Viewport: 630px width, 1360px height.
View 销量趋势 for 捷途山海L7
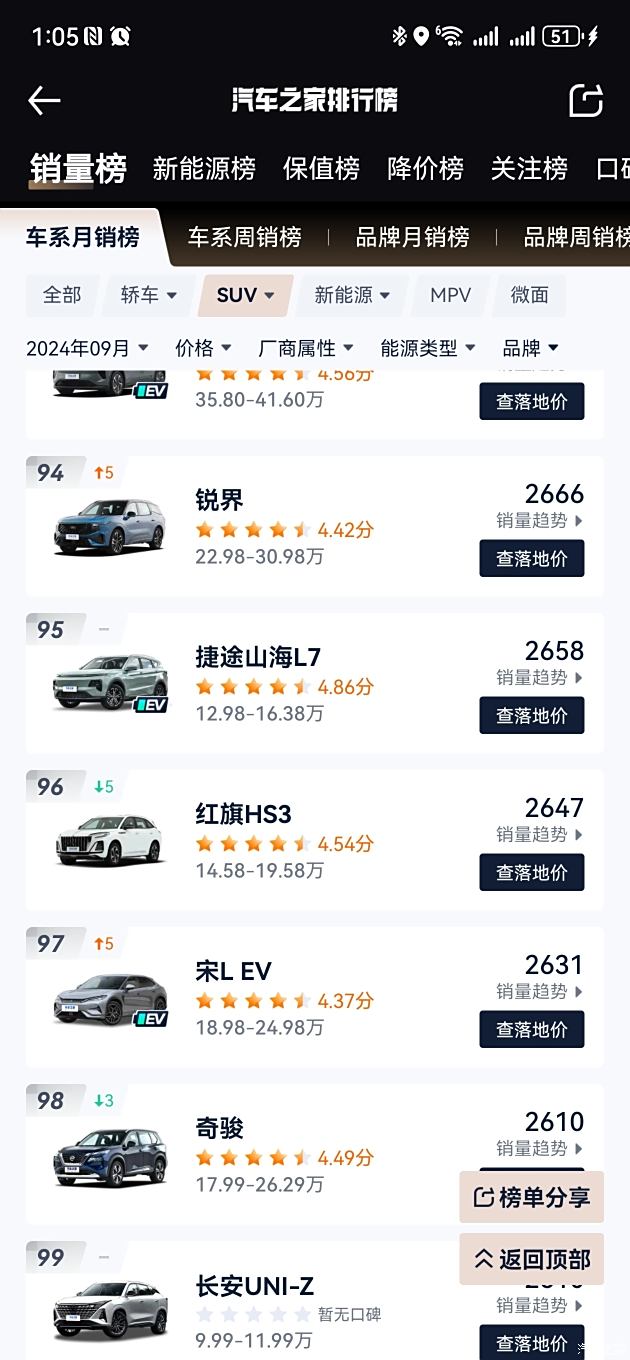pyautogui.click(x=540, y=677)
